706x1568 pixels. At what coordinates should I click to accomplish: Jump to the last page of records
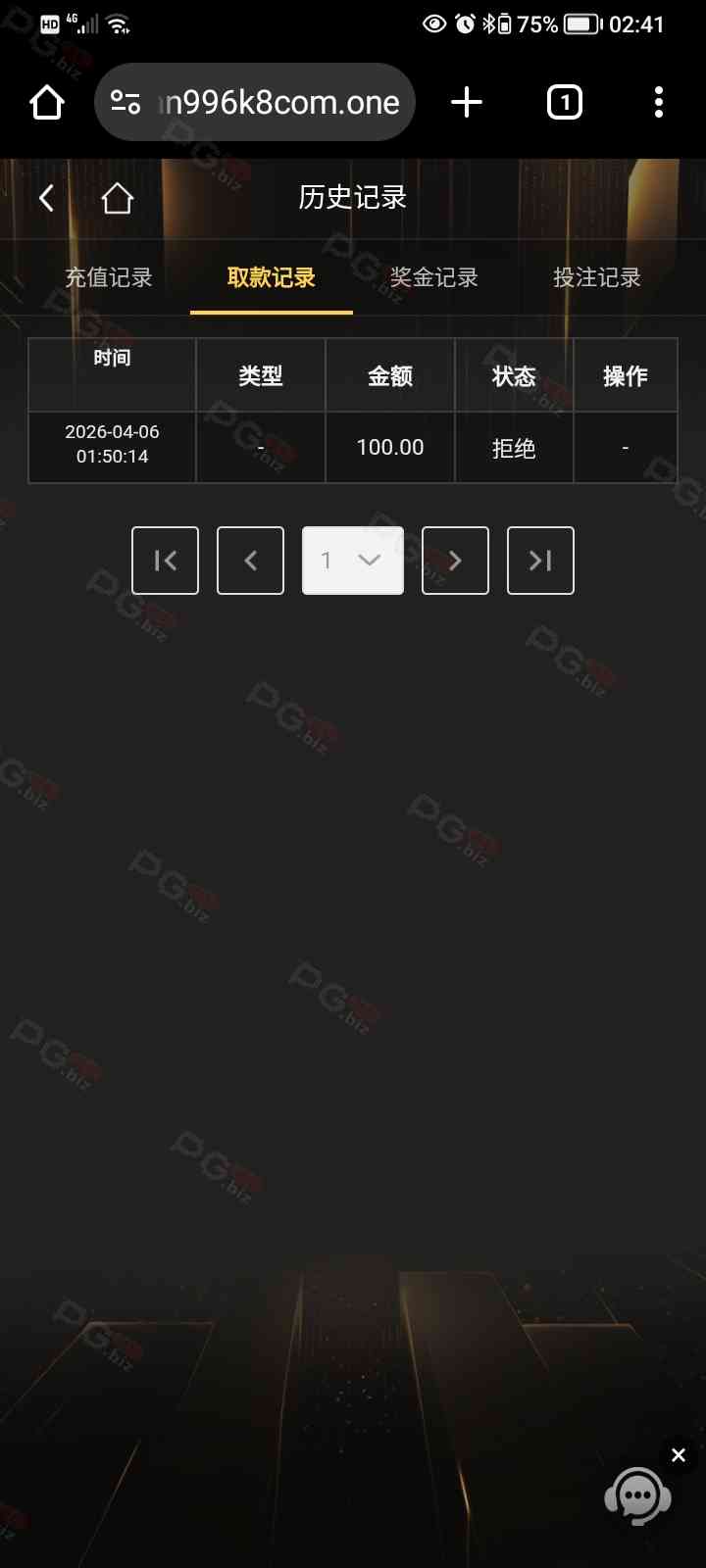[540, 561]
